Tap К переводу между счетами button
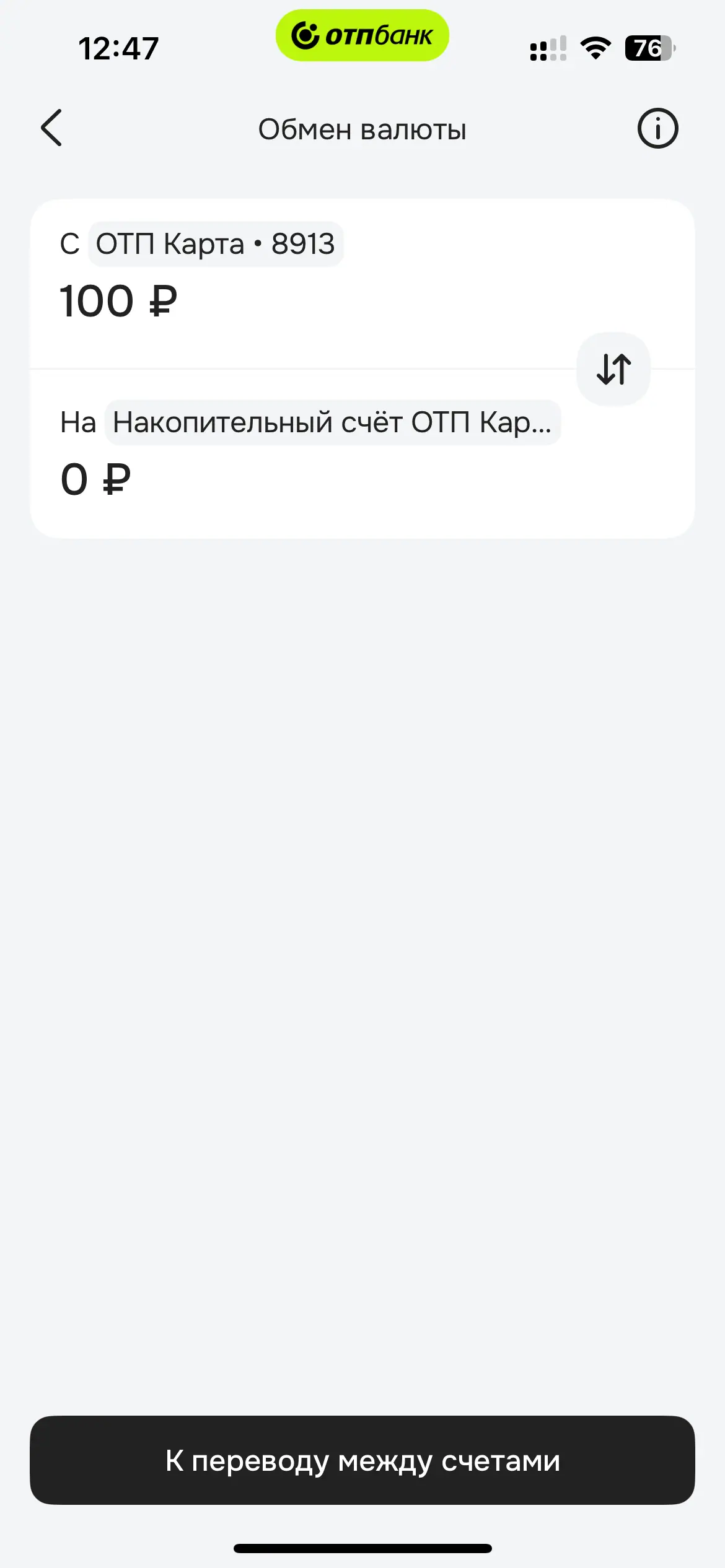Image resolution: width=725 pixels, height=1568 pixels. 362,1461
